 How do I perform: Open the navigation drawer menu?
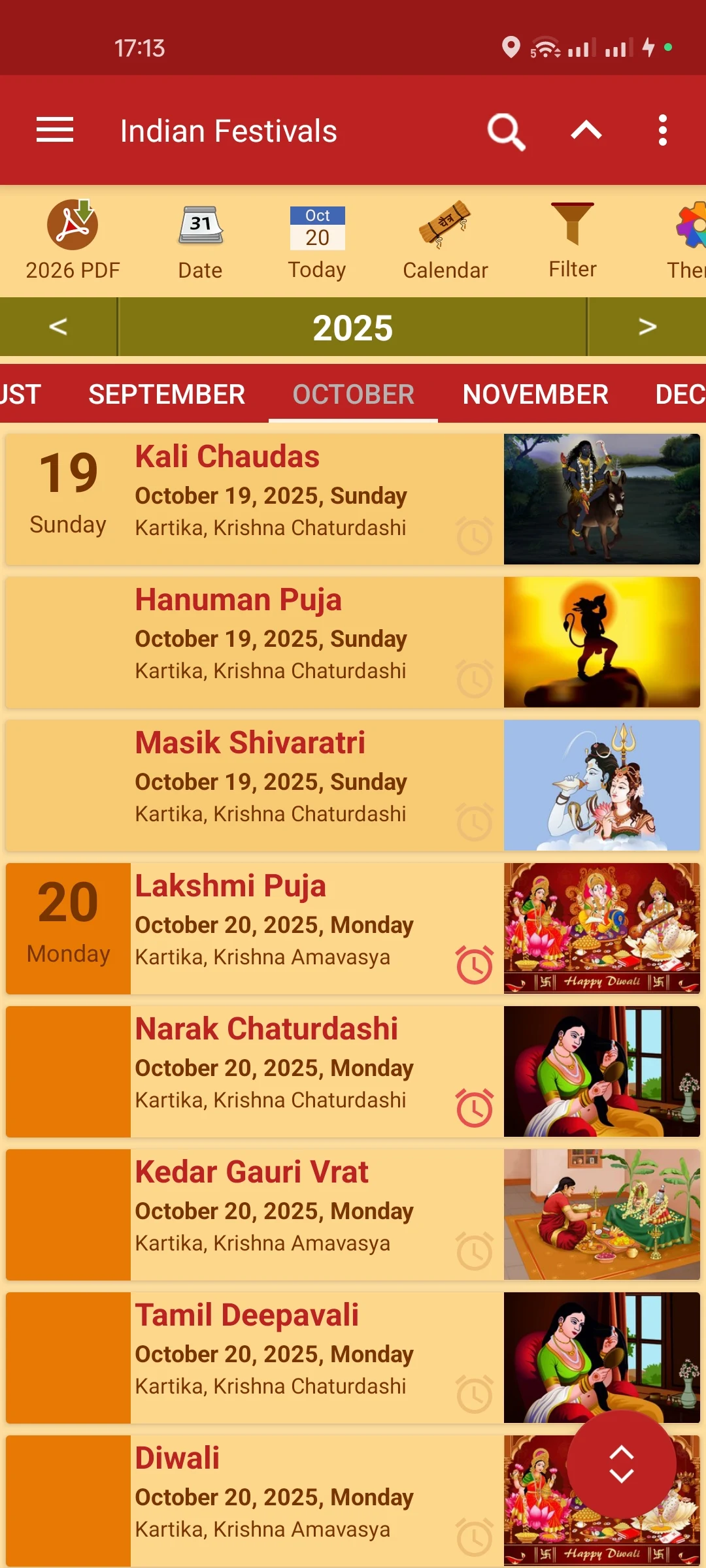click(55, 130)
